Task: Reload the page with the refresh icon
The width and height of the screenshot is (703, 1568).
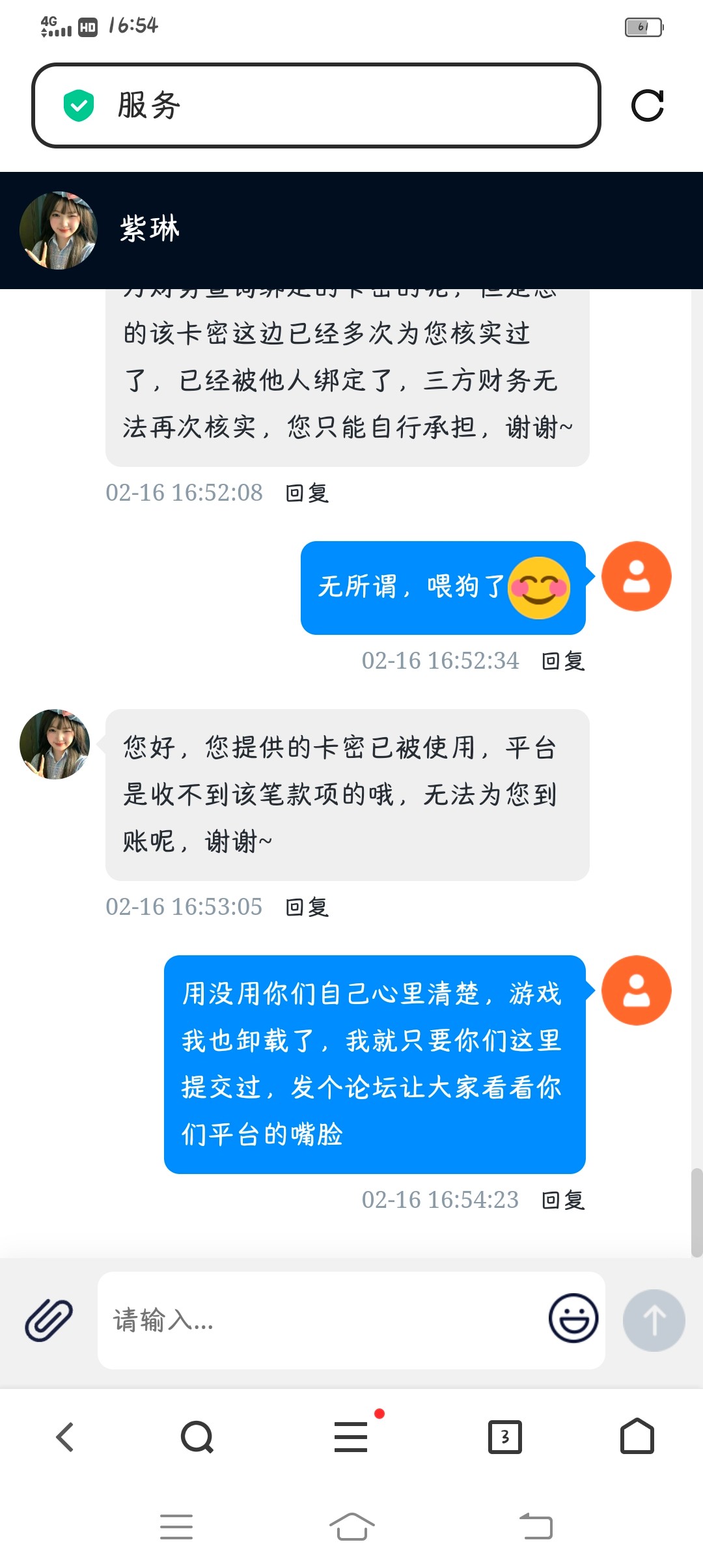Action: pyautogui.click(x=647, y=105)
